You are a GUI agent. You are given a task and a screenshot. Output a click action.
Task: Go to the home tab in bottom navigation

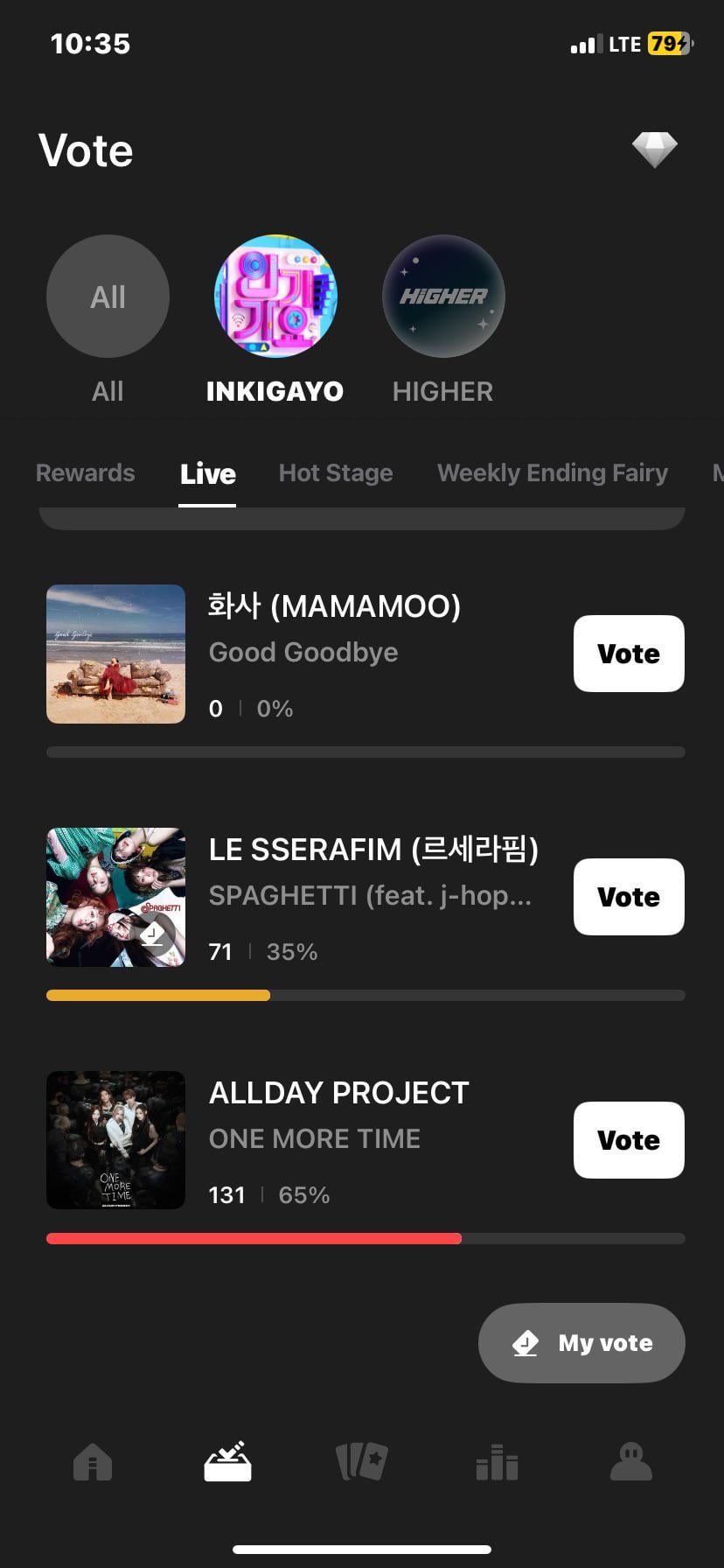[93, 1462]
